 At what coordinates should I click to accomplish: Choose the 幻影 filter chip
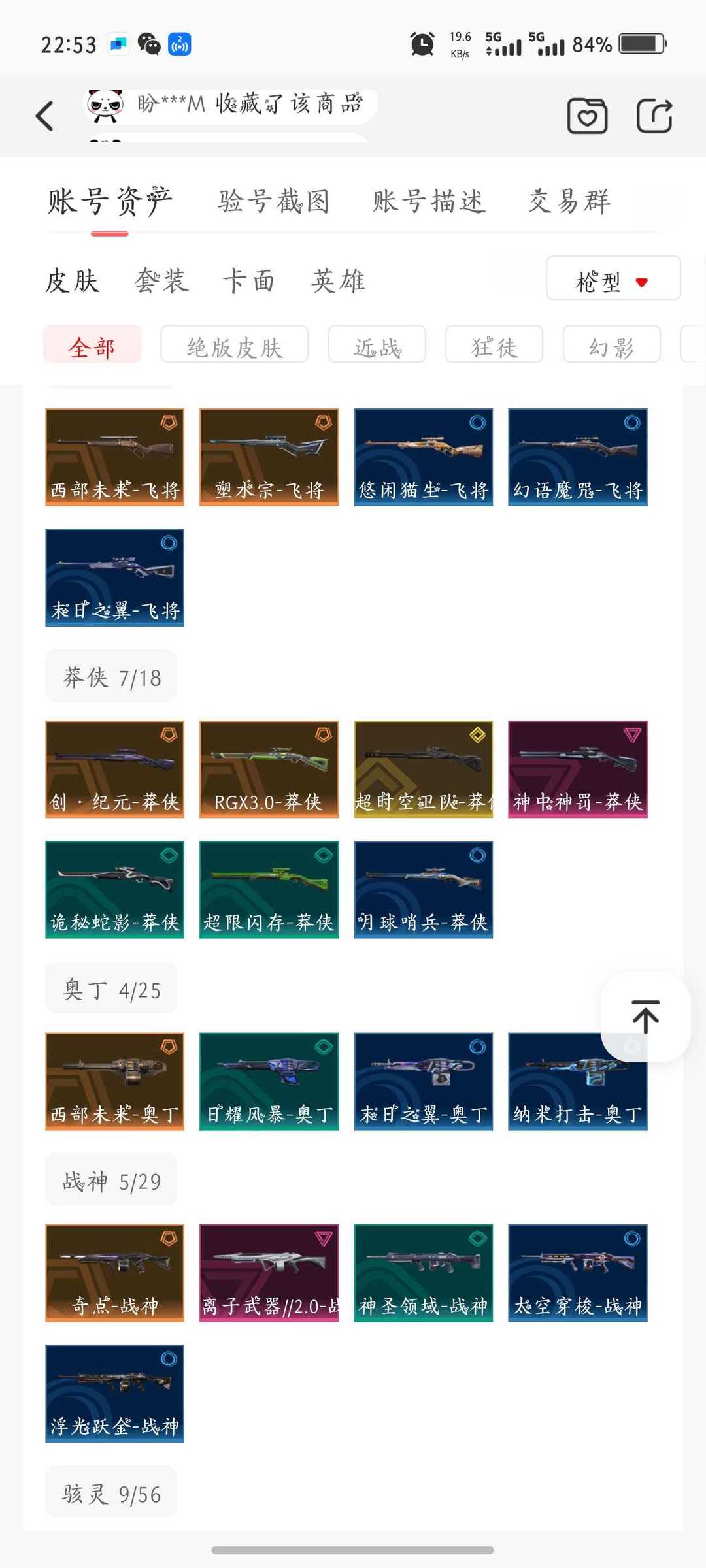pos(611,344)
